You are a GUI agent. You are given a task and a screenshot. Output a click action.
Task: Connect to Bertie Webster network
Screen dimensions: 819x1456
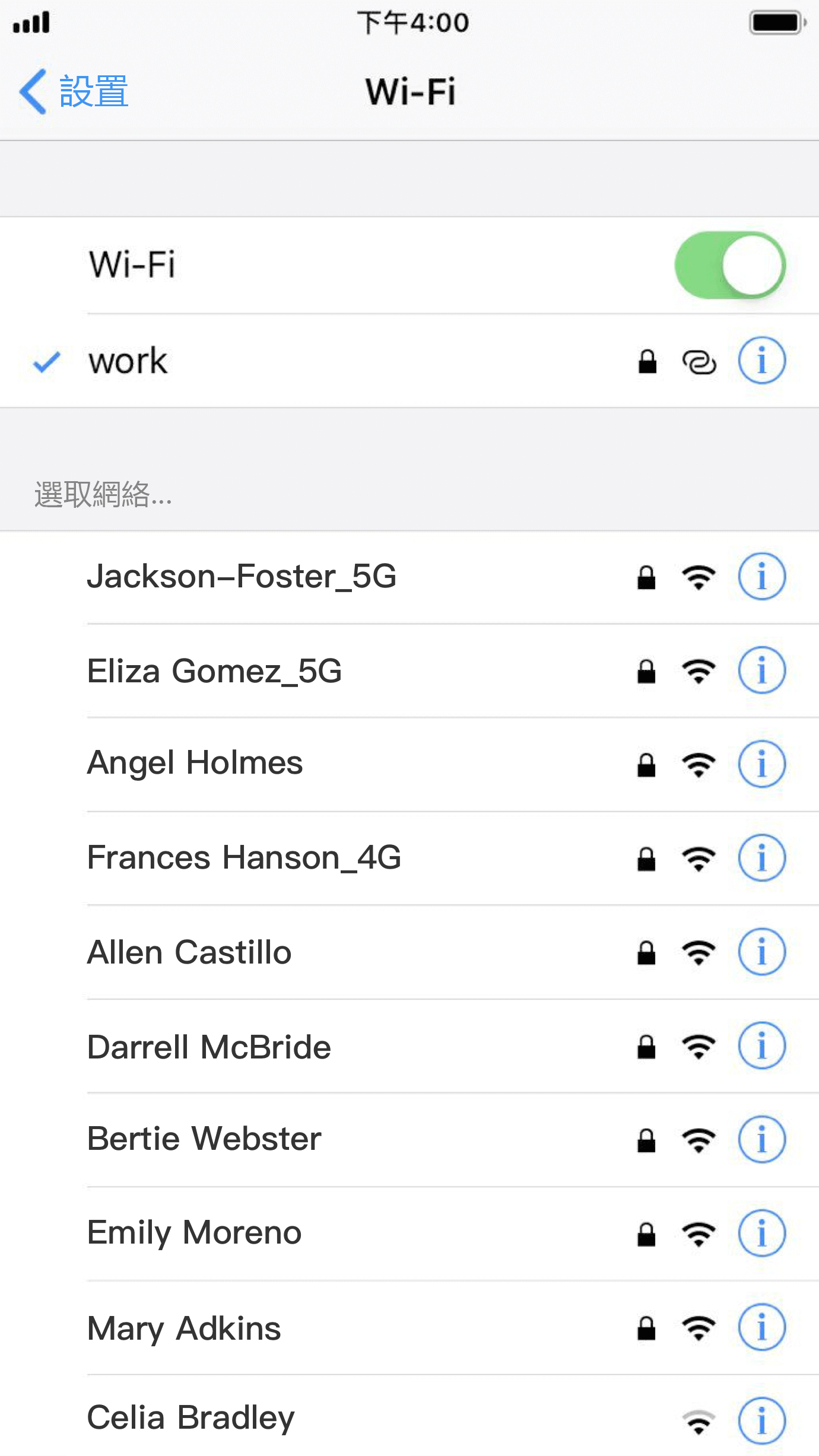[x=409, y=1140]
